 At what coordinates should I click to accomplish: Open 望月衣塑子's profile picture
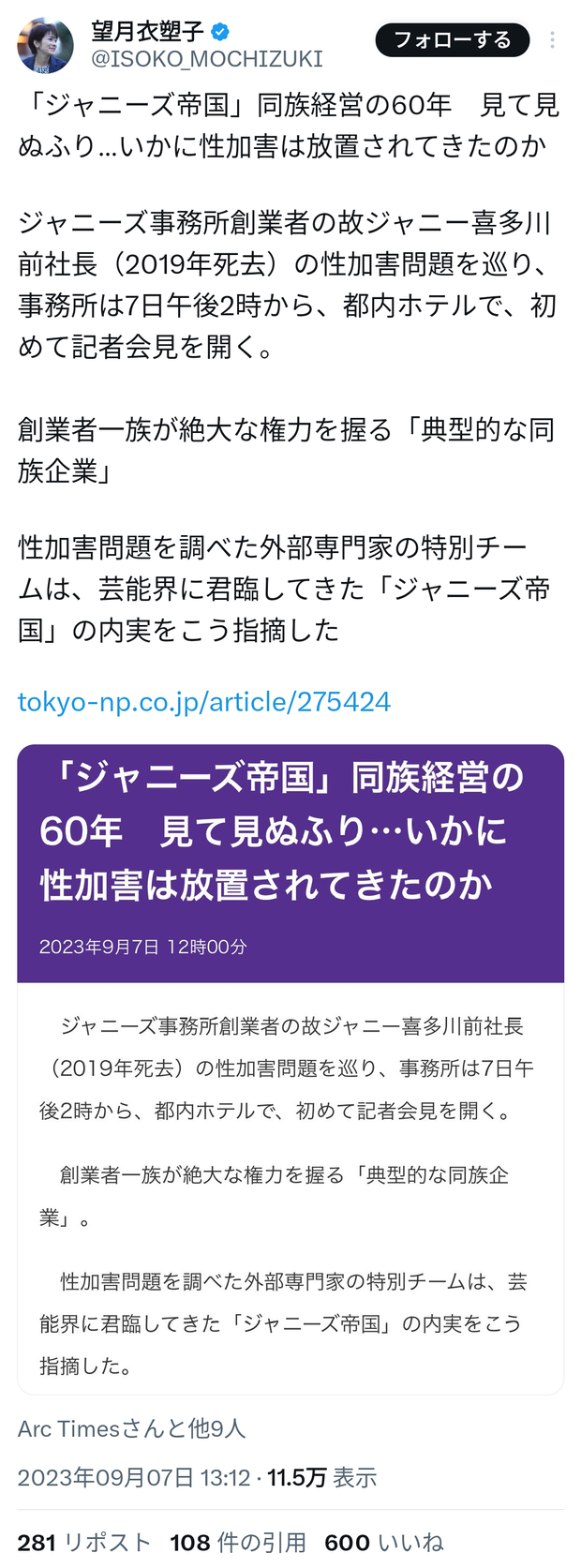[x=45, y=45]
